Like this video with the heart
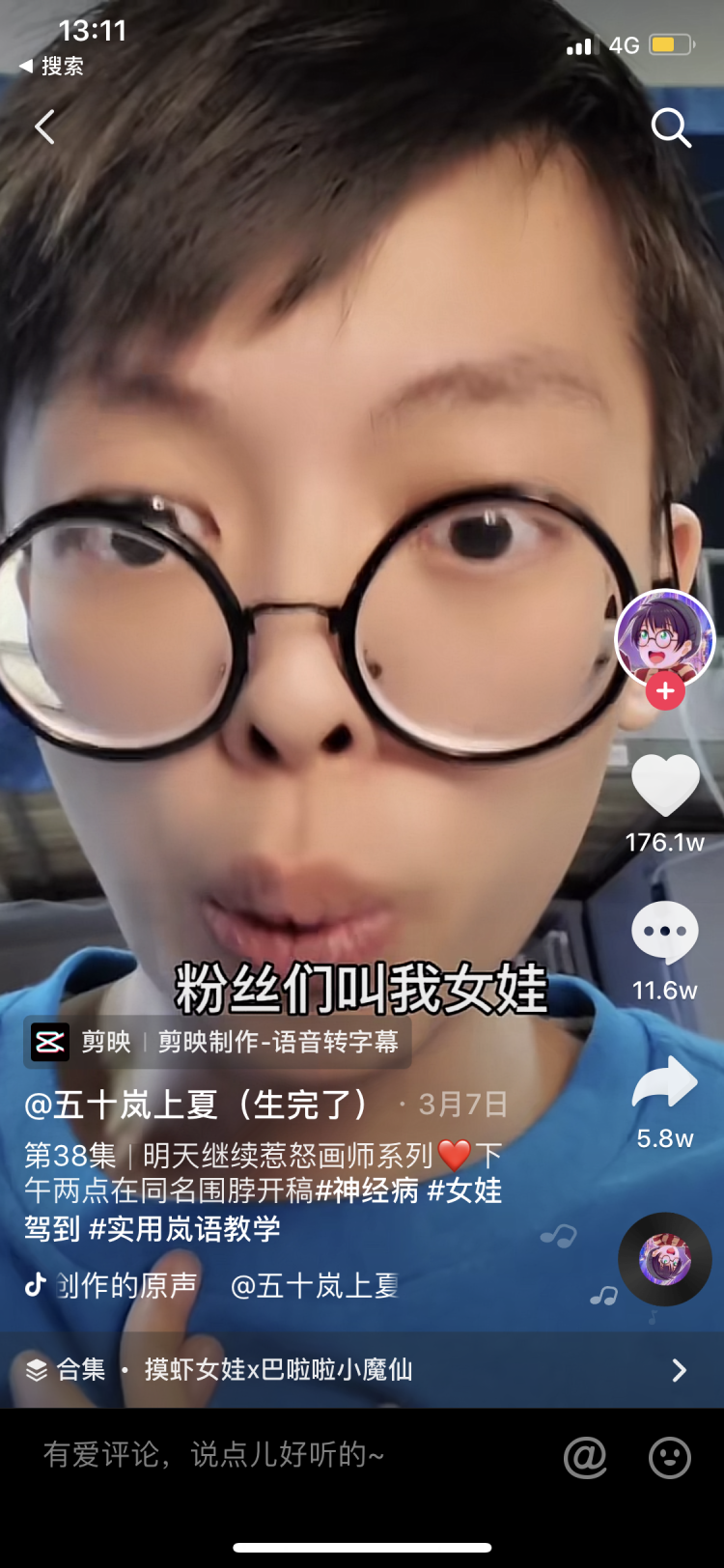Screen dimensions: 724x1568 (x=665, y=786)
